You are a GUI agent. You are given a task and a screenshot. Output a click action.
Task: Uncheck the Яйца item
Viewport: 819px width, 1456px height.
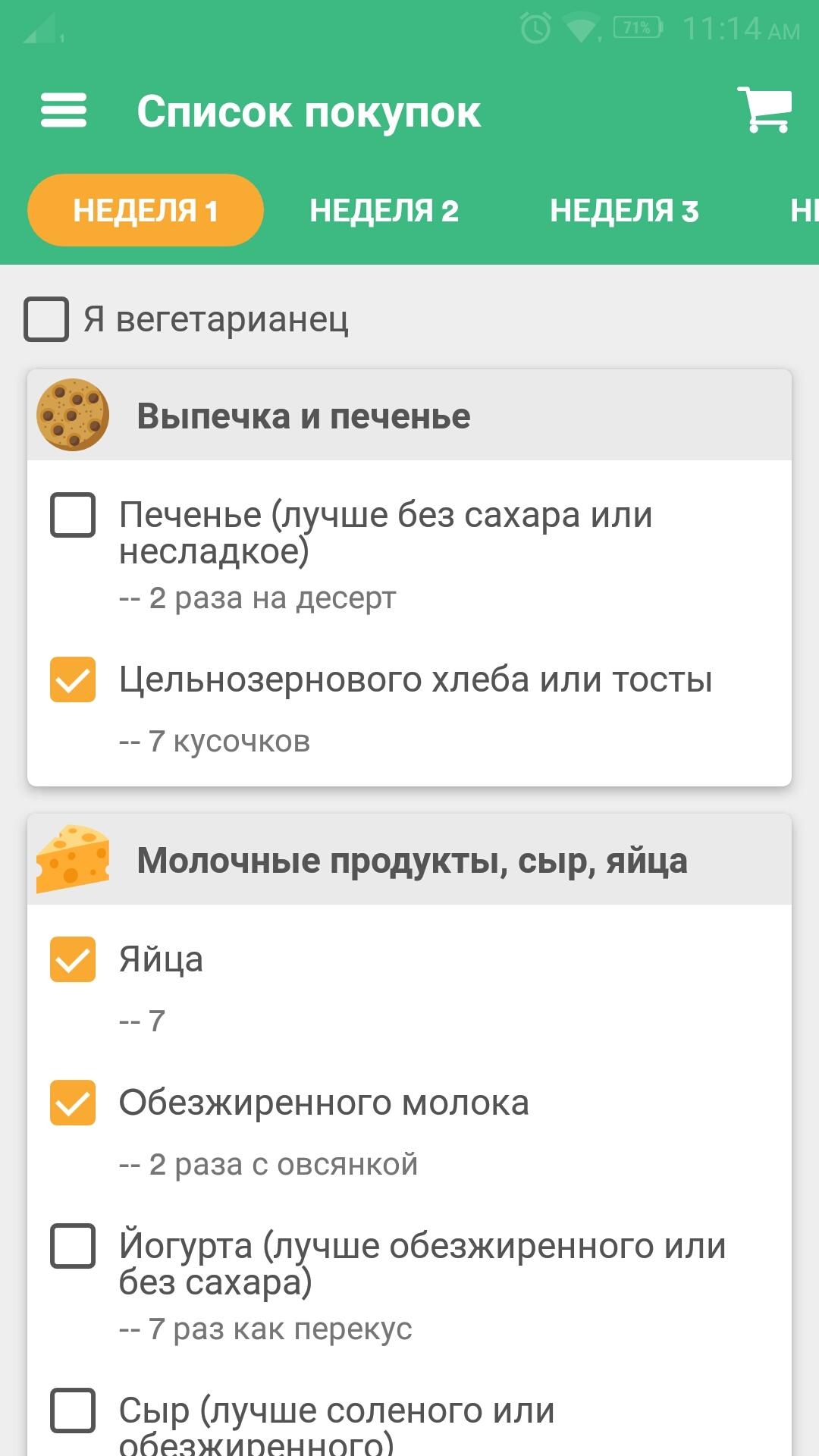point(73,959)
